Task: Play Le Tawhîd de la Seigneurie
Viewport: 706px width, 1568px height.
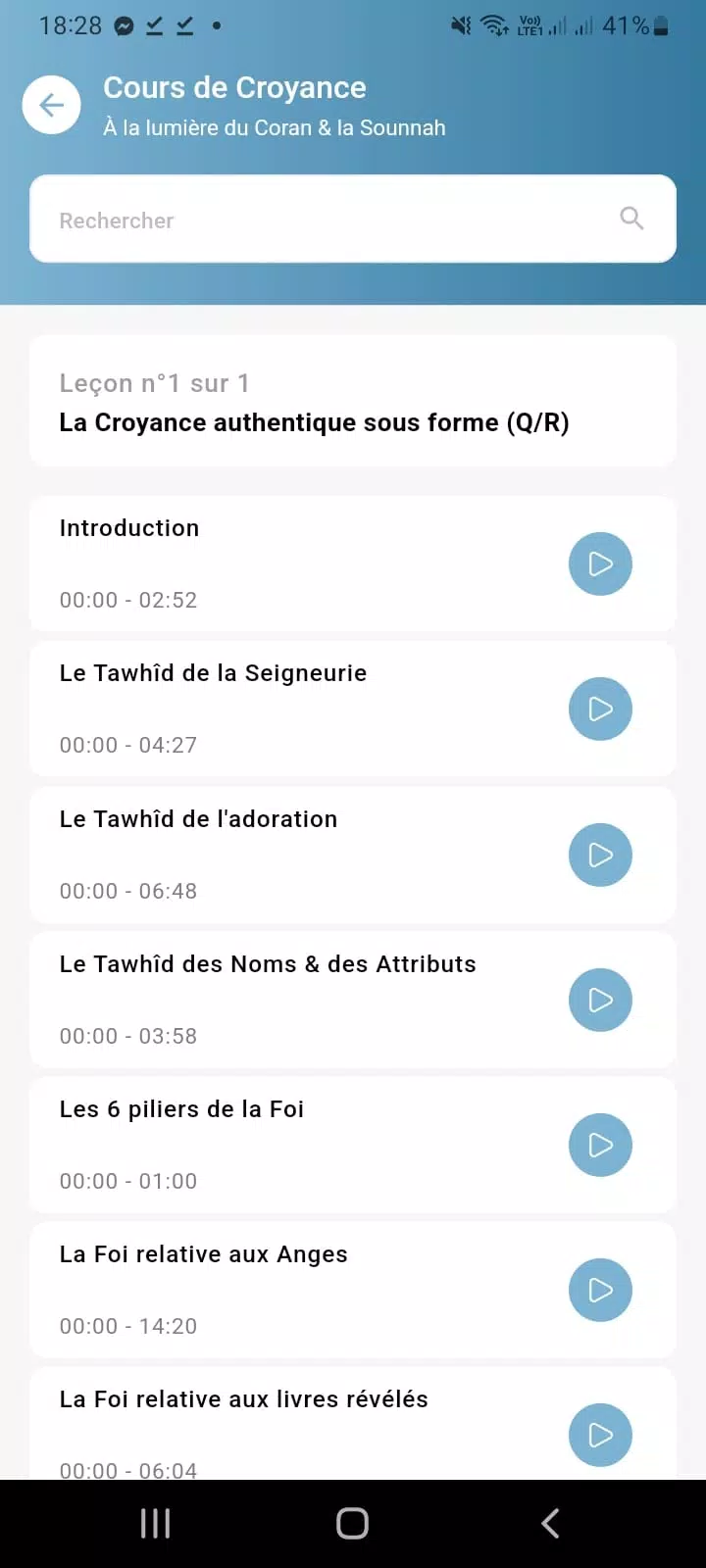Action: pyautogui.click(x=600, y=709)
